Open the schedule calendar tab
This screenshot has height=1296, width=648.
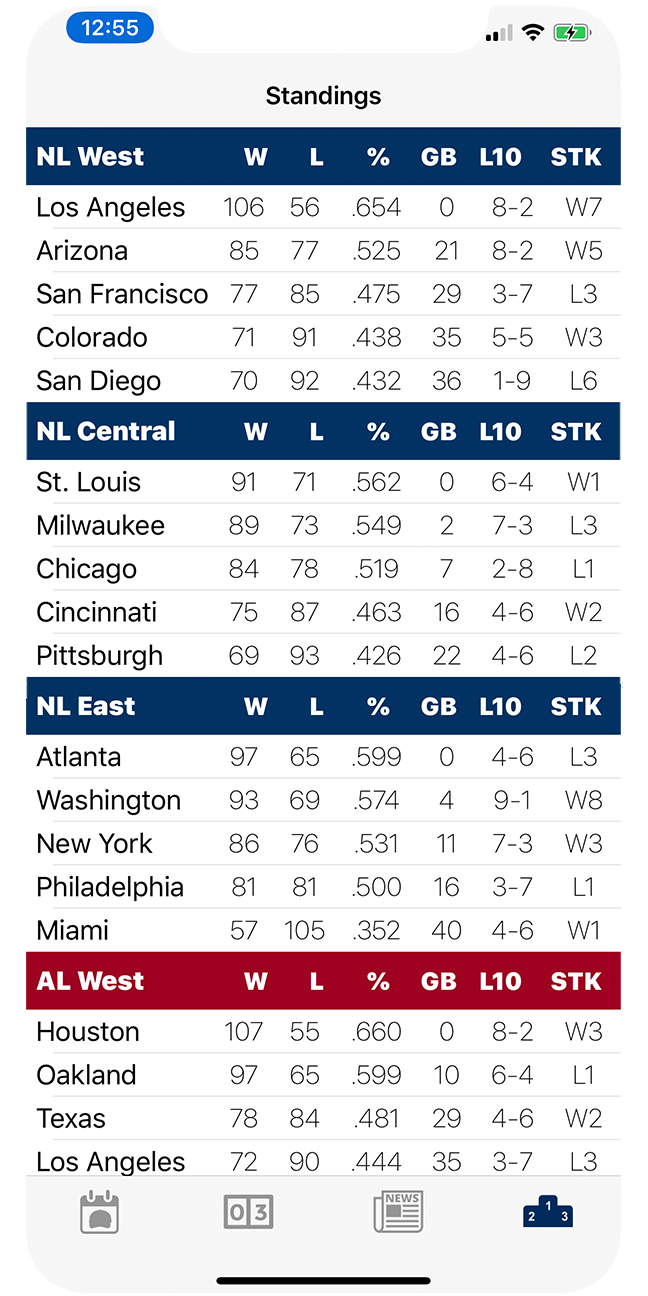[x=100, y=1212]
